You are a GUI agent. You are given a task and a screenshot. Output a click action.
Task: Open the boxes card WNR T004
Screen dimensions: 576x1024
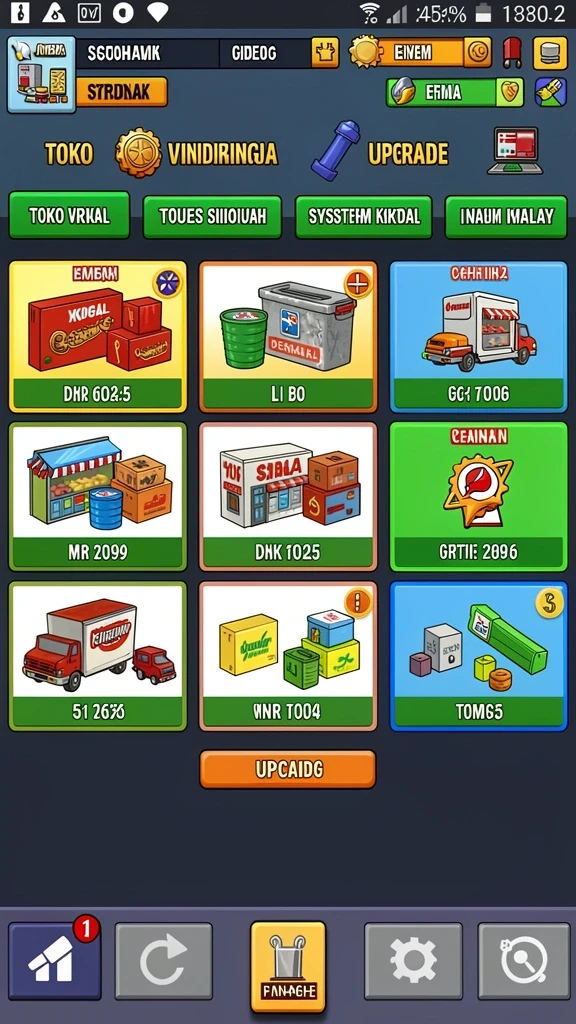(x=288, y=656)
